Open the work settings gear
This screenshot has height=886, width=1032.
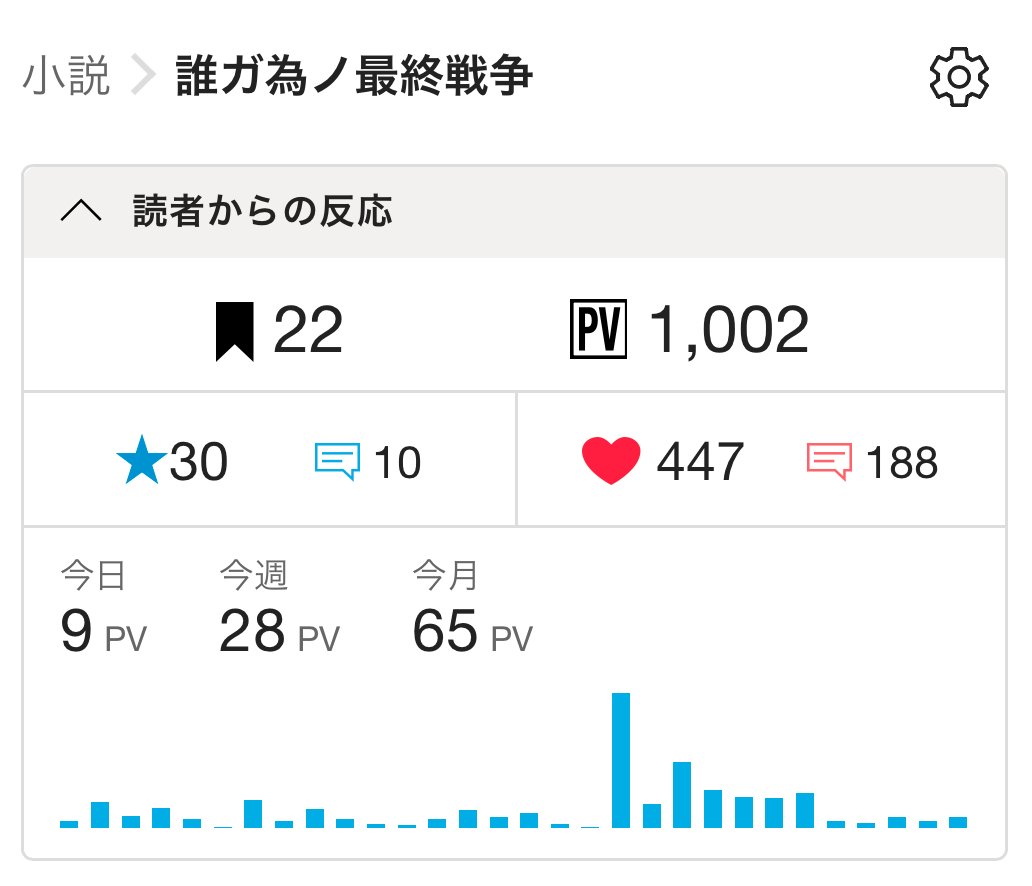958,77
